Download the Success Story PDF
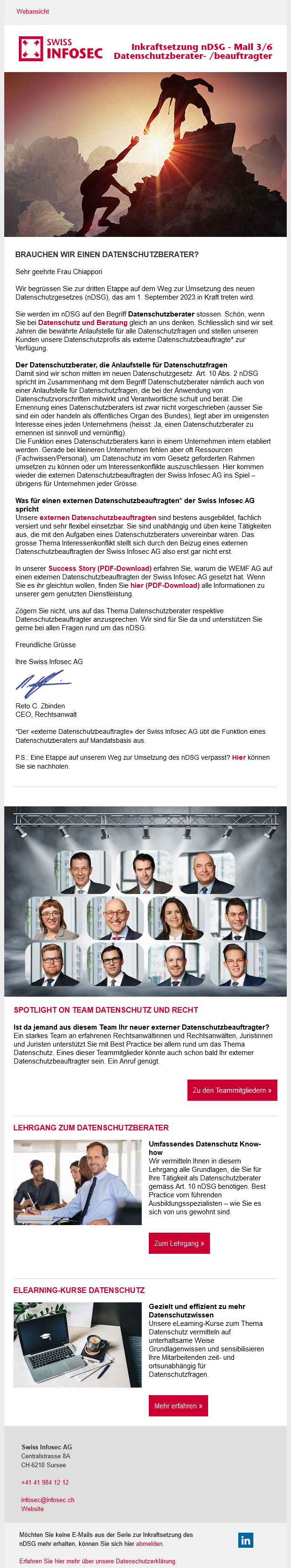Viewport: 291px width, 1568px height. coord(100,569)
